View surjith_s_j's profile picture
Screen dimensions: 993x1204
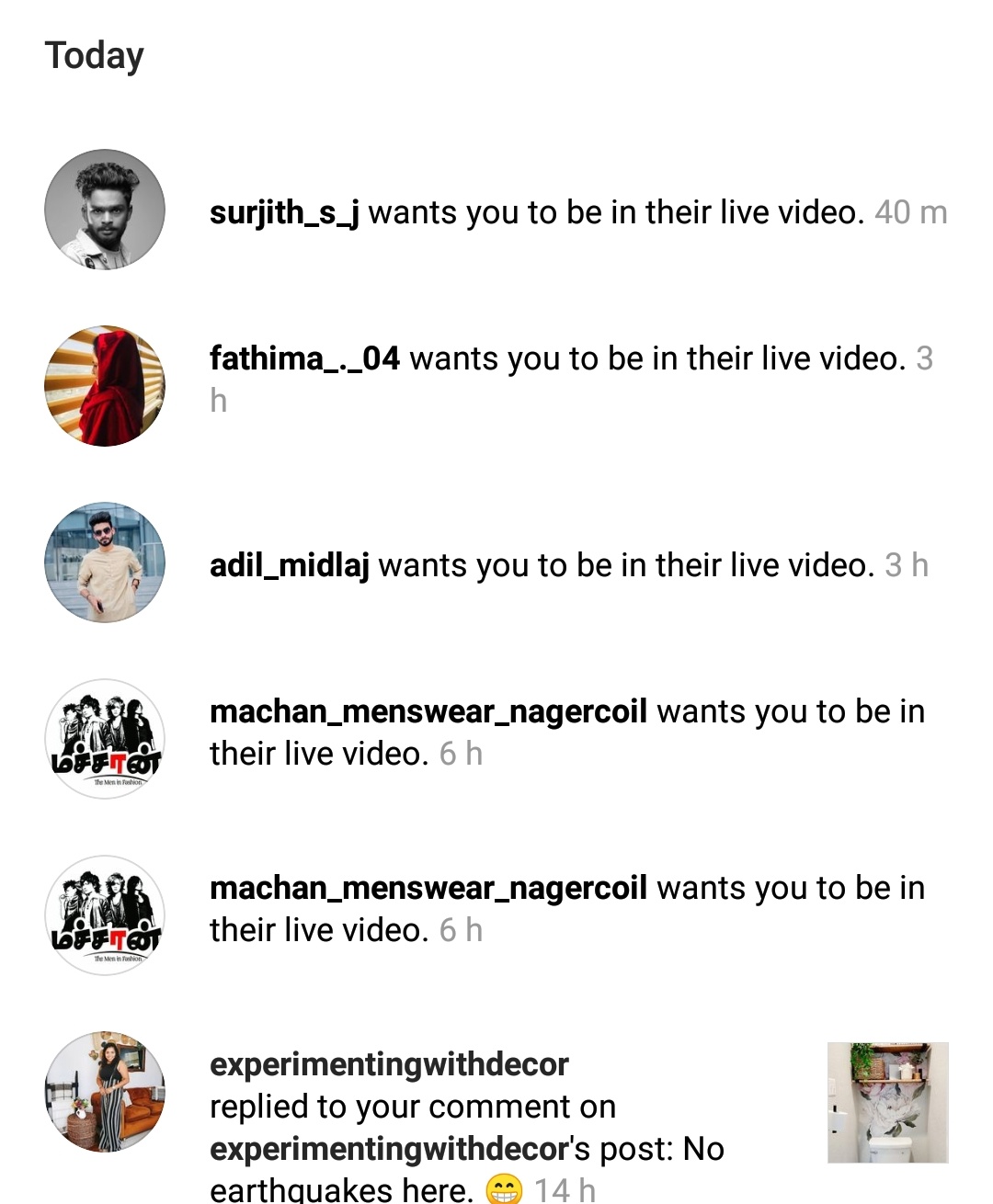105,210
